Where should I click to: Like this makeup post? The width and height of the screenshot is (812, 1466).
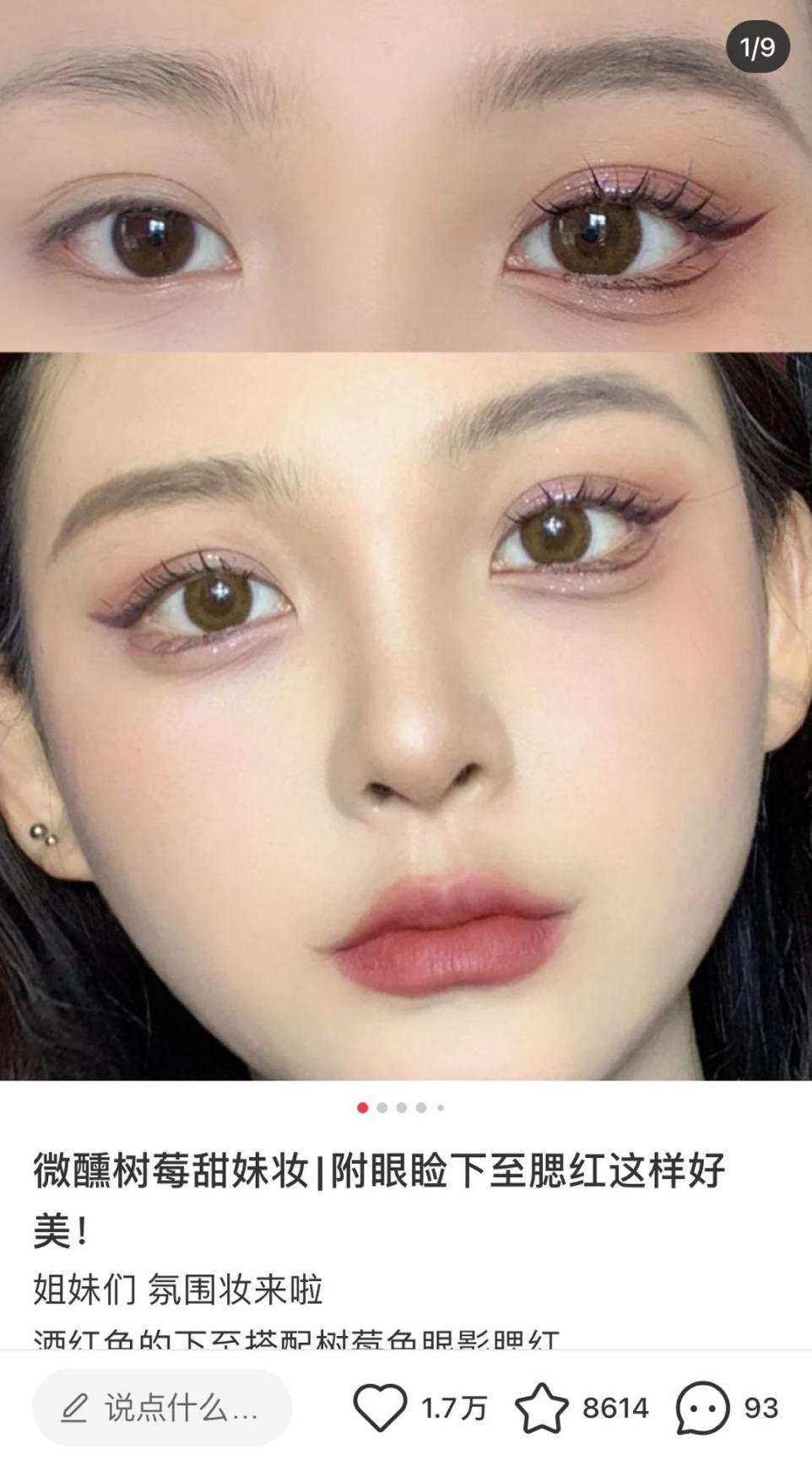tap(380, 1408)
